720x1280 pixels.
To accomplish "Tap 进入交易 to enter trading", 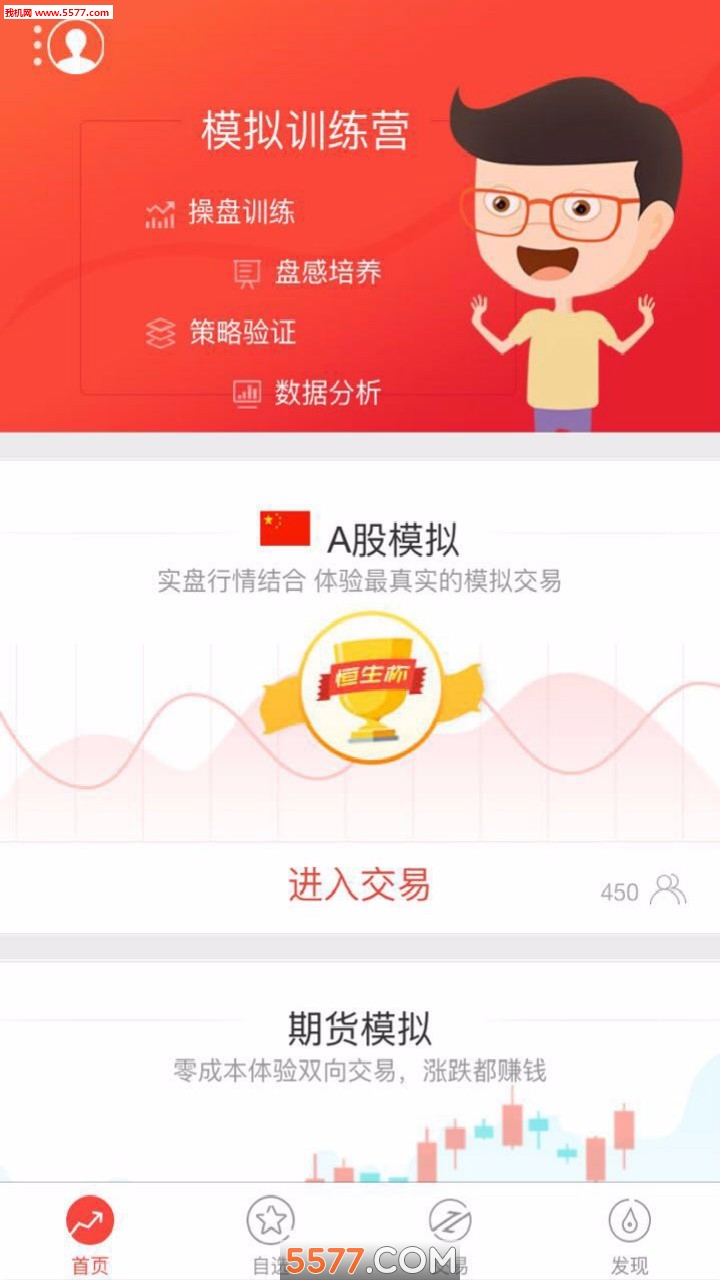I will tap(360, 888).
